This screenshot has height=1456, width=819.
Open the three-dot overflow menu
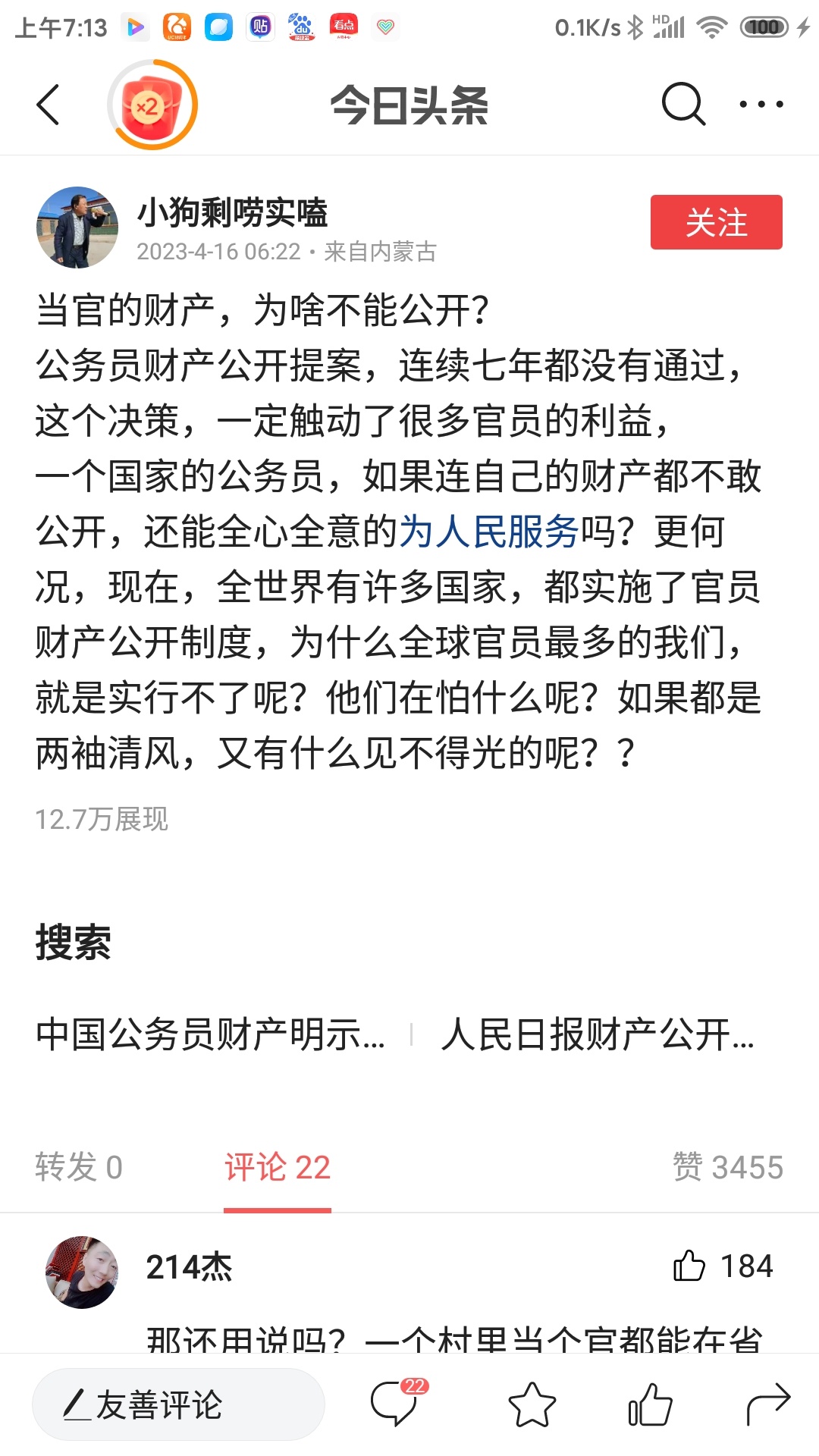pos(761,104)
